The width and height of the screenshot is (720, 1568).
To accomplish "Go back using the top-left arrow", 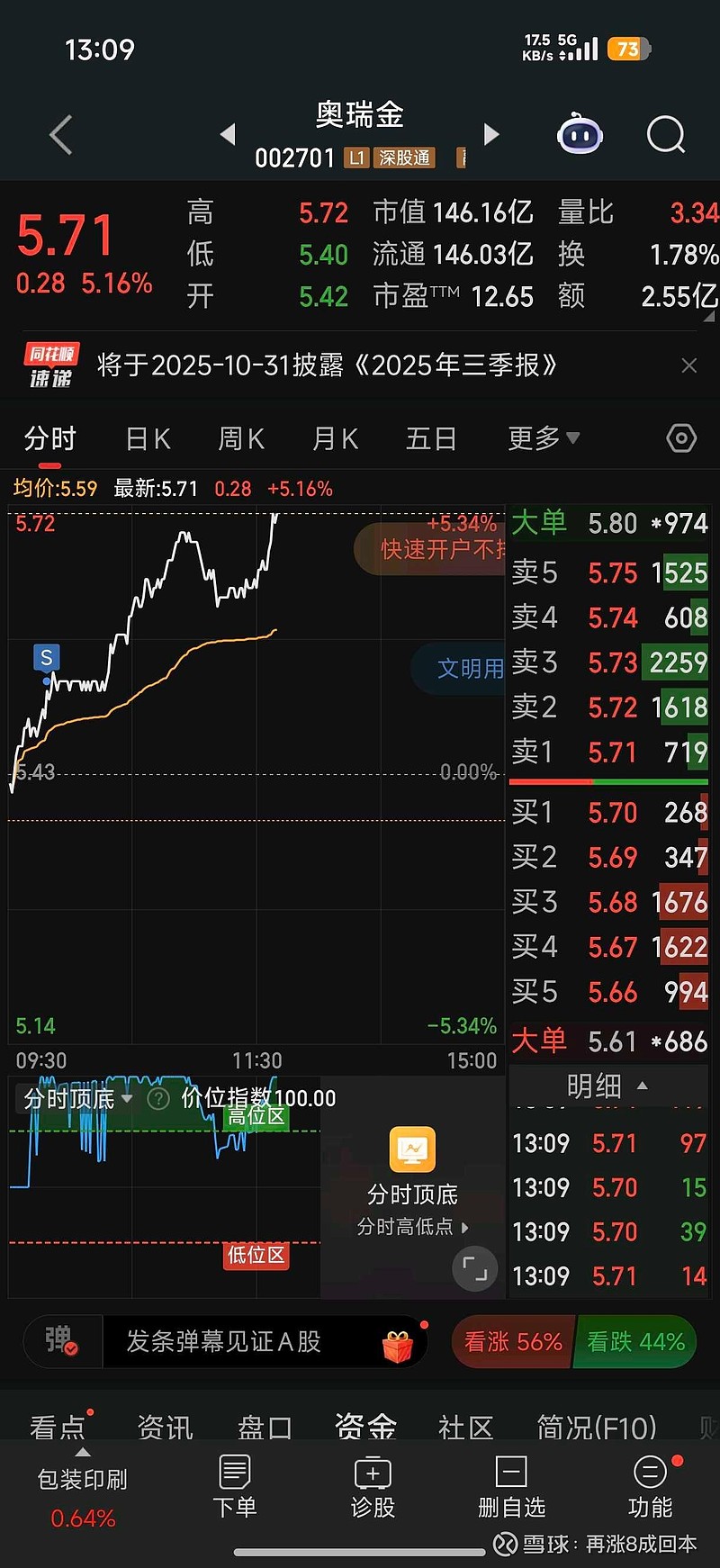I will (61, 136).
